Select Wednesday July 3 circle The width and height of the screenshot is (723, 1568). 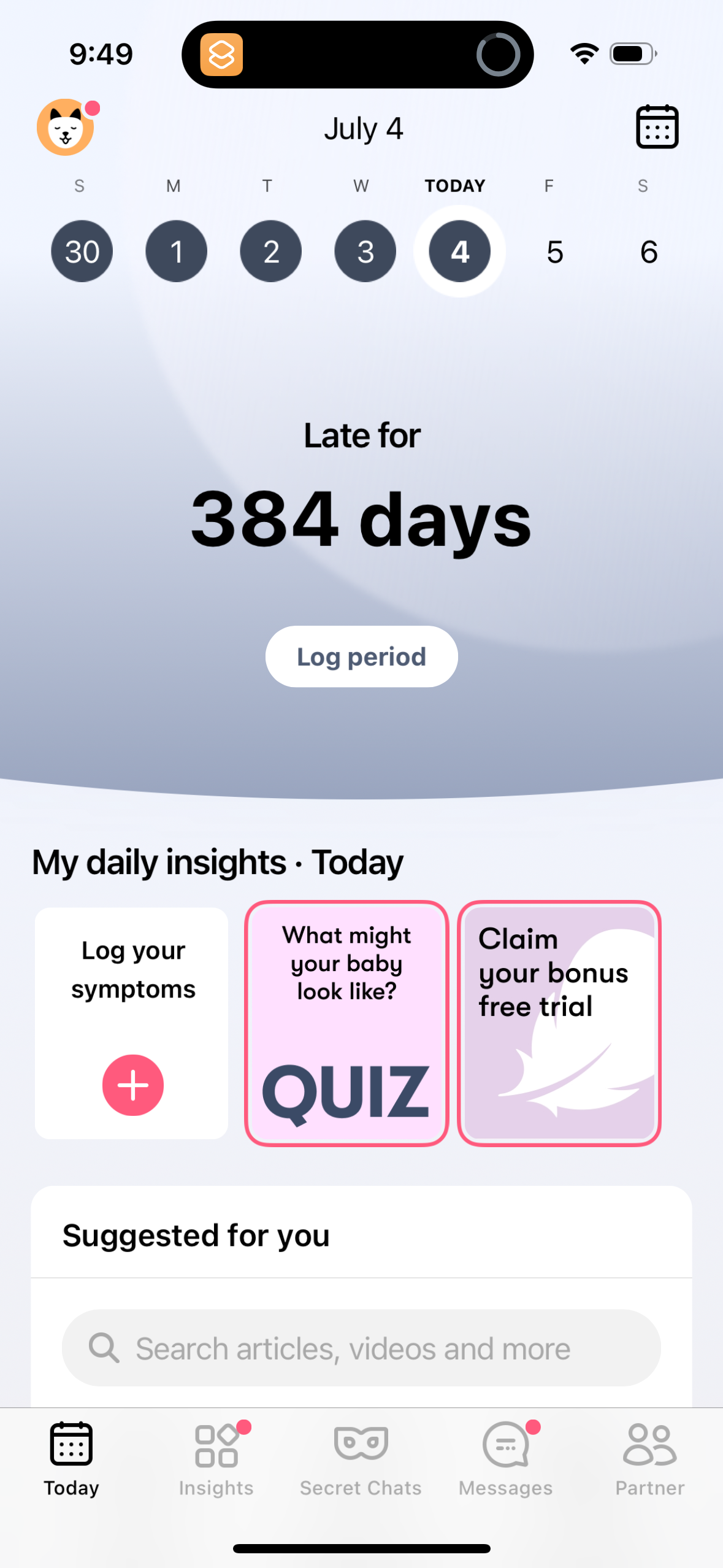(x=365, y=251)
